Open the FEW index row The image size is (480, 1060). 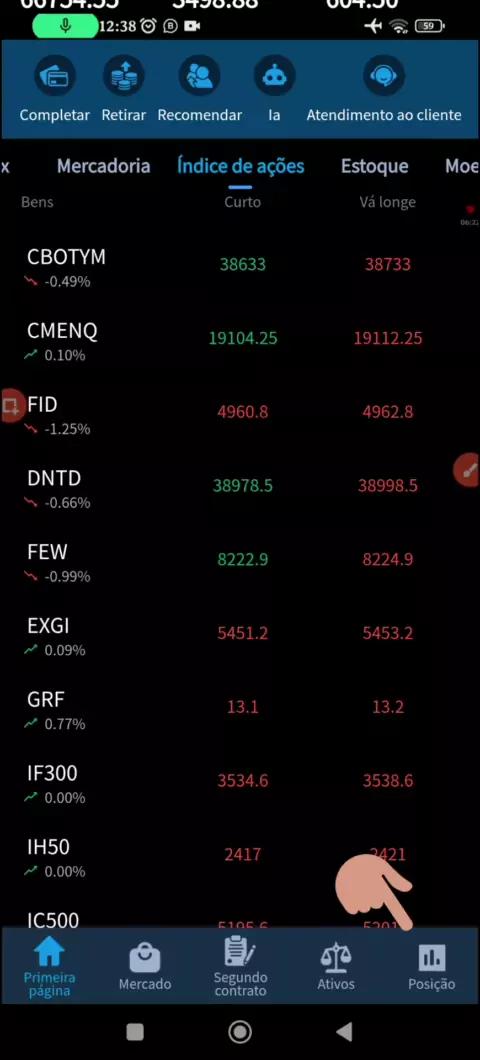240,563
